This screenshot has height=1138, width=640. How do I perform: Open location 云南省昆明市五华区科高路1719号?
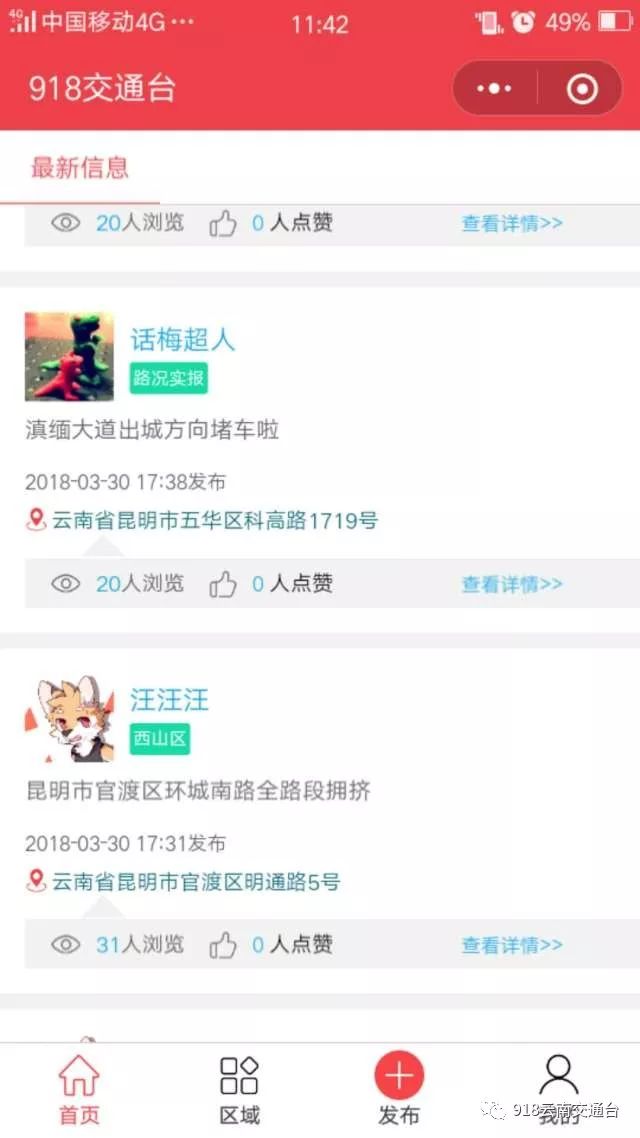214,520
